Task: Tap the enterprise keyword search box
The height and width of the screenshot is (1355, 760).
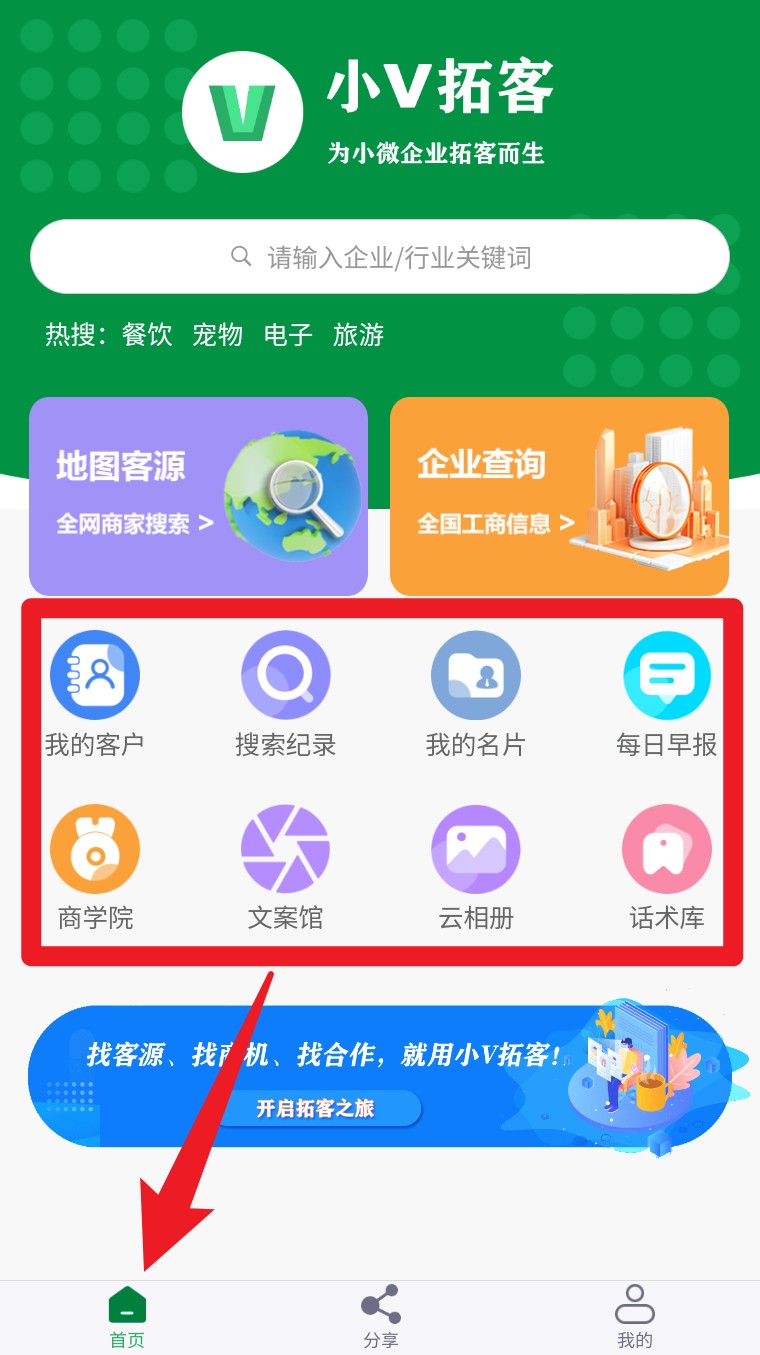Action: [x=380, y=257]
